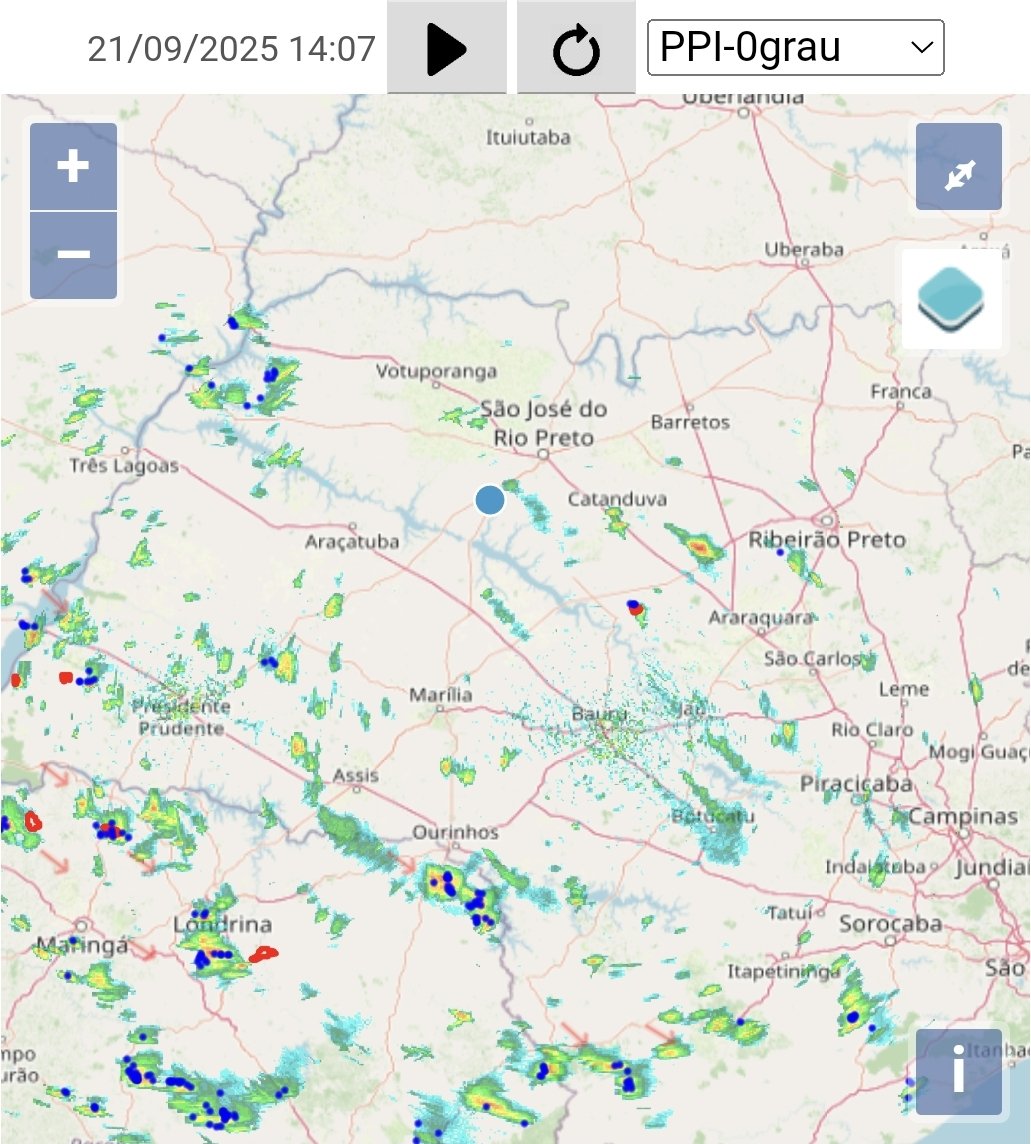Viewport: 1031px width, 1144px height.
Task: Show map information panel
Action: point(959,1072)
